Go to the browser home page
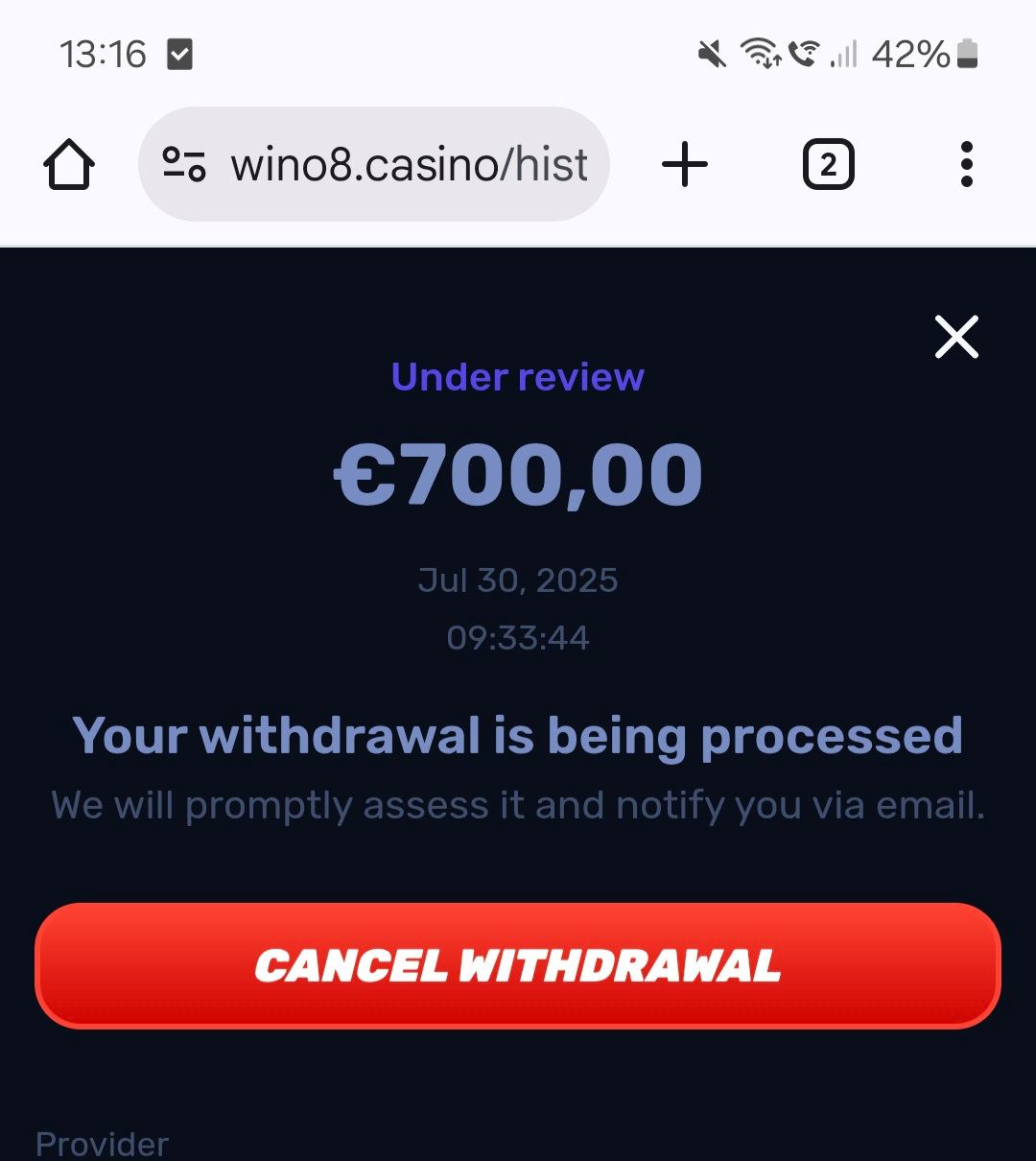 pyautogui.click(x=69, y=165)
